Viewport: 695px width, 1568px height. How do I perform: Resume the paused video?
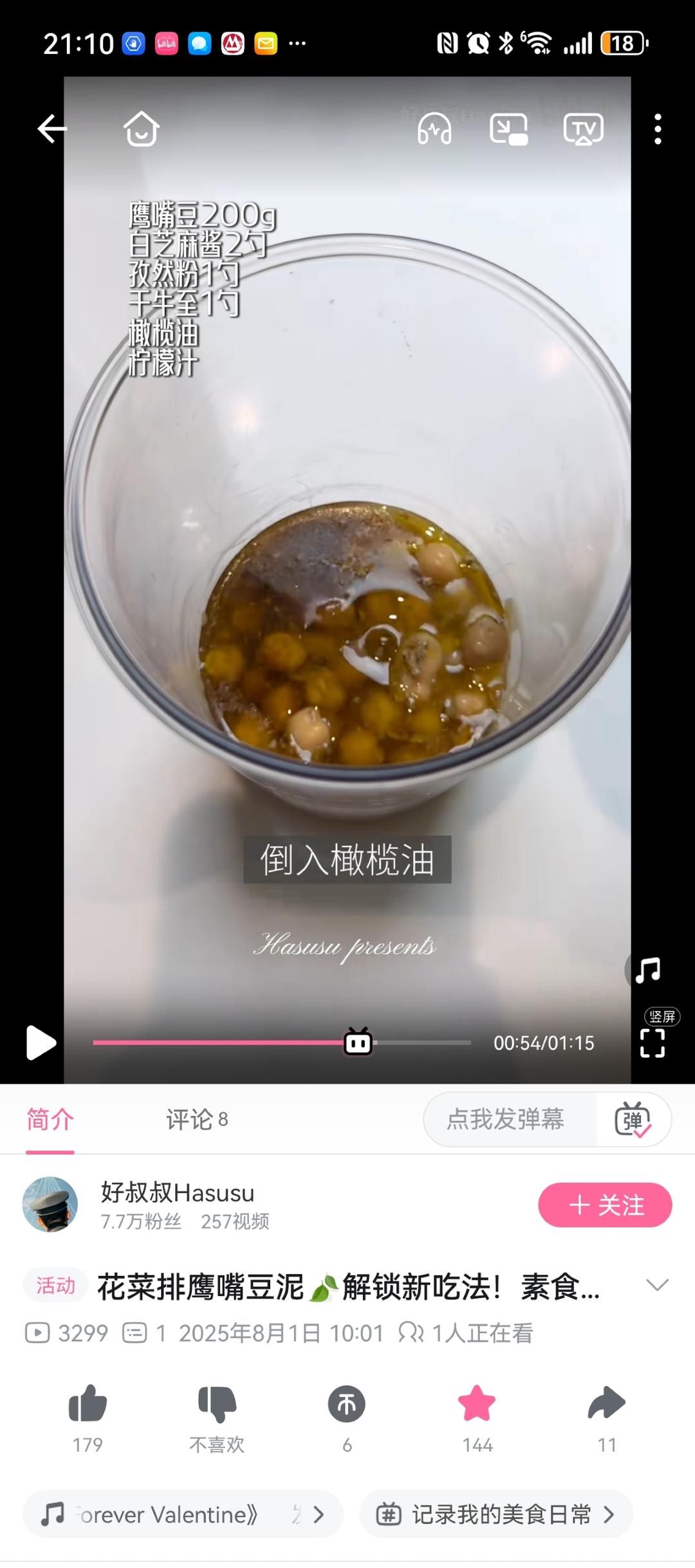[41, 1043]
